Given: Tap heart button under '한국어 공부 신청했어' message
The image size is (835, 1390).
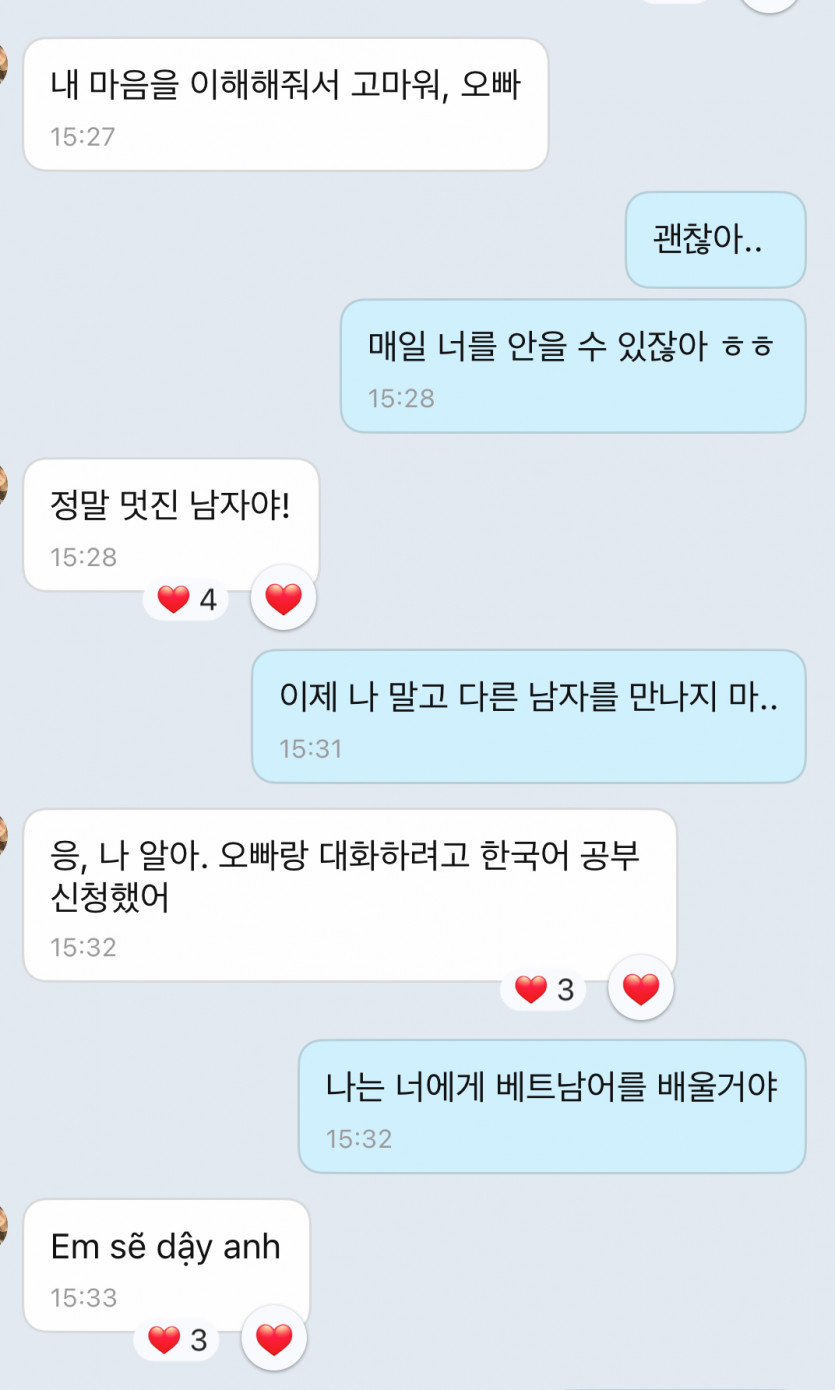Looking at the screenshot, I should pos(641,989).
